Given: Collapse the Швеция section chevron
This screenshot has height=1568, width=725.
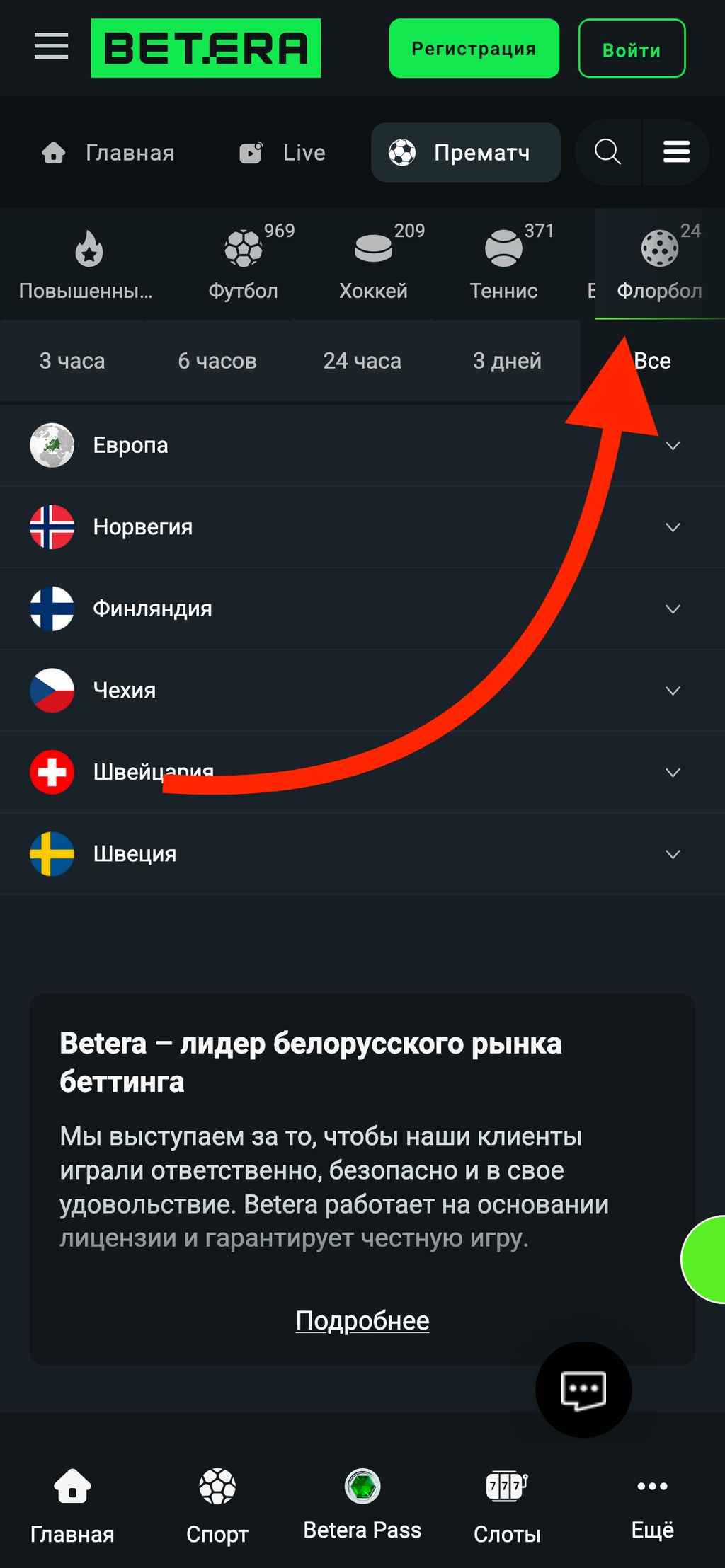Looking at the screenshot, I should (x=671, y=854).
